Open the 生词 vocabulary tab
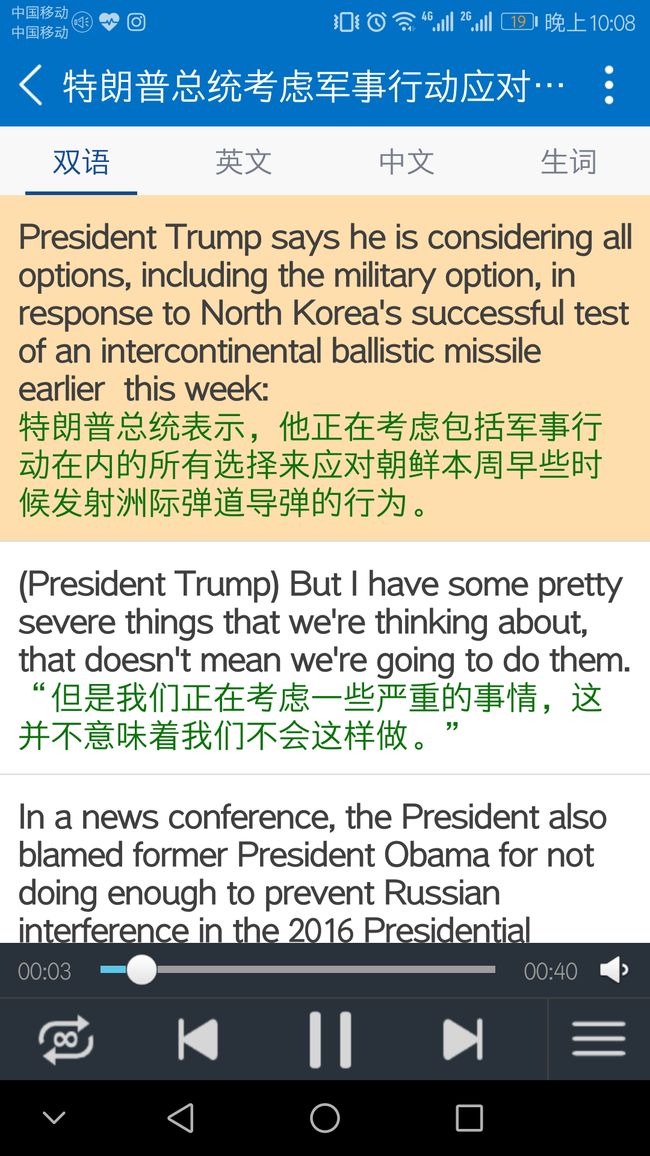 pos(568,161)
